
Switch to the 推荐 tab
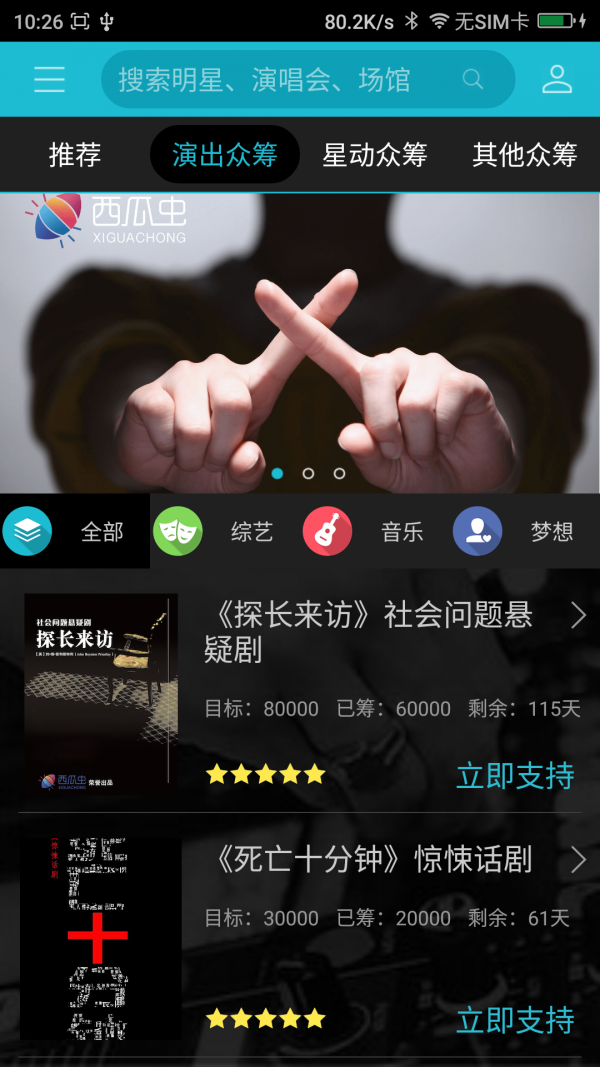click(75, 155)
